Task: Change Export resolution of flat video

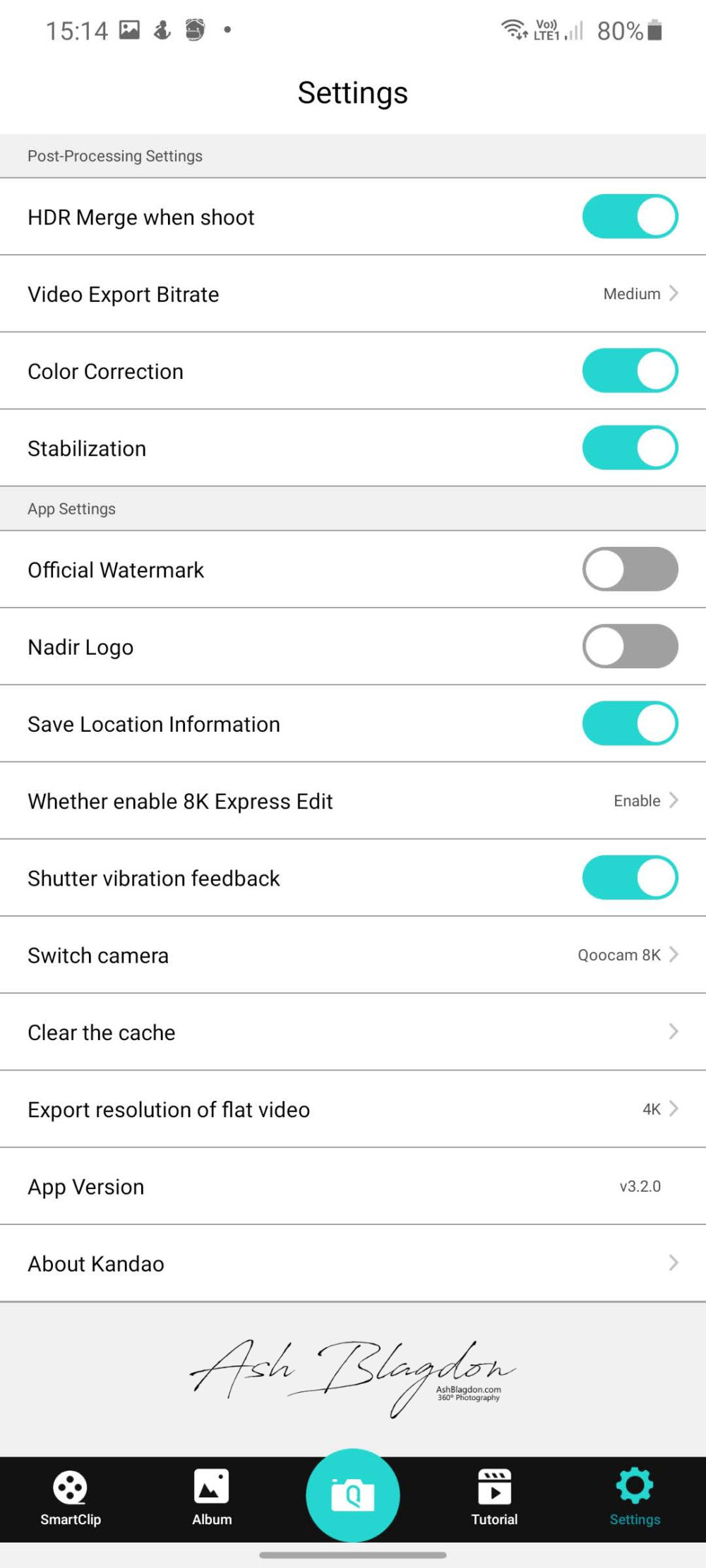Action: (353, 1109)
